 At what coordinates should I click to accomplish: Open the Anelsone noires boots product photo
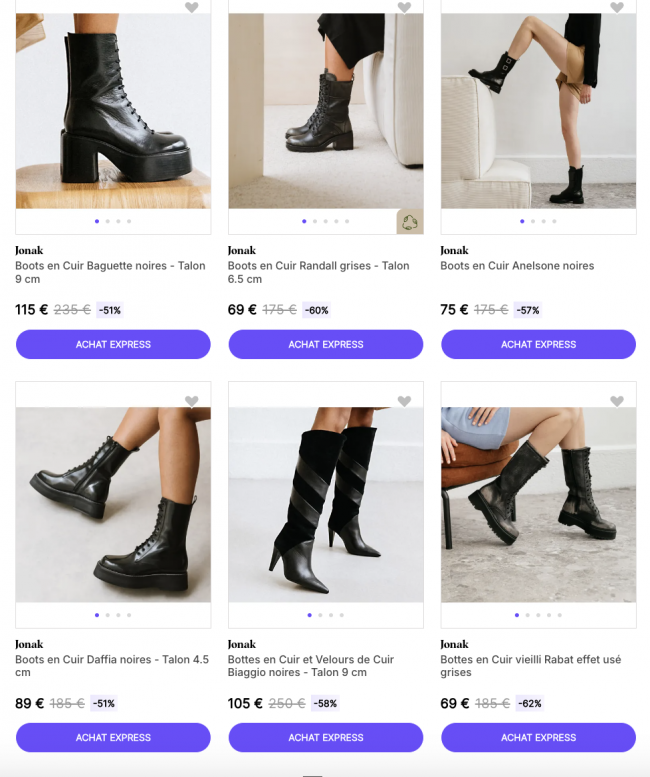tap(538, 110)
